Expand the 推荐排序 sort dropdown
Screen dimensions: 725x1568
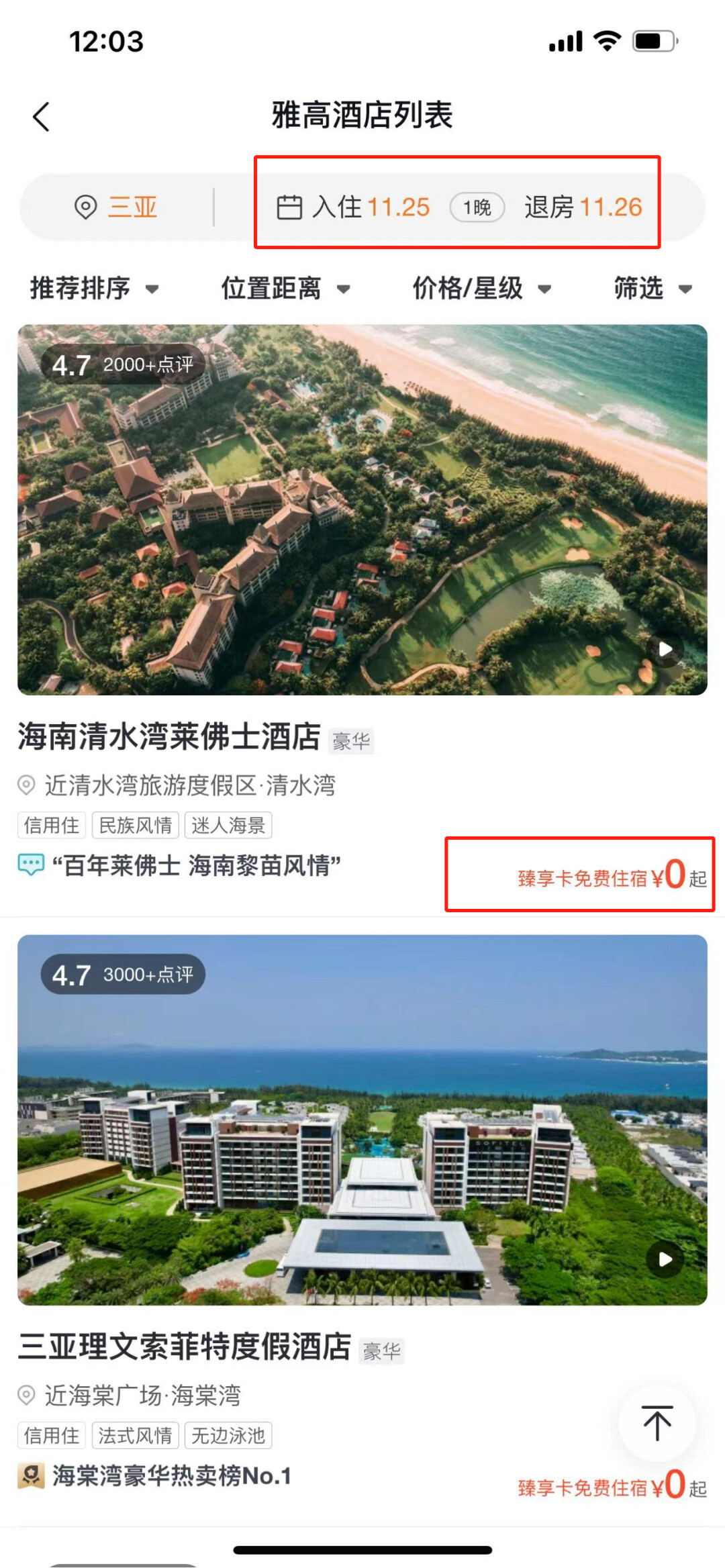[94, 289]
